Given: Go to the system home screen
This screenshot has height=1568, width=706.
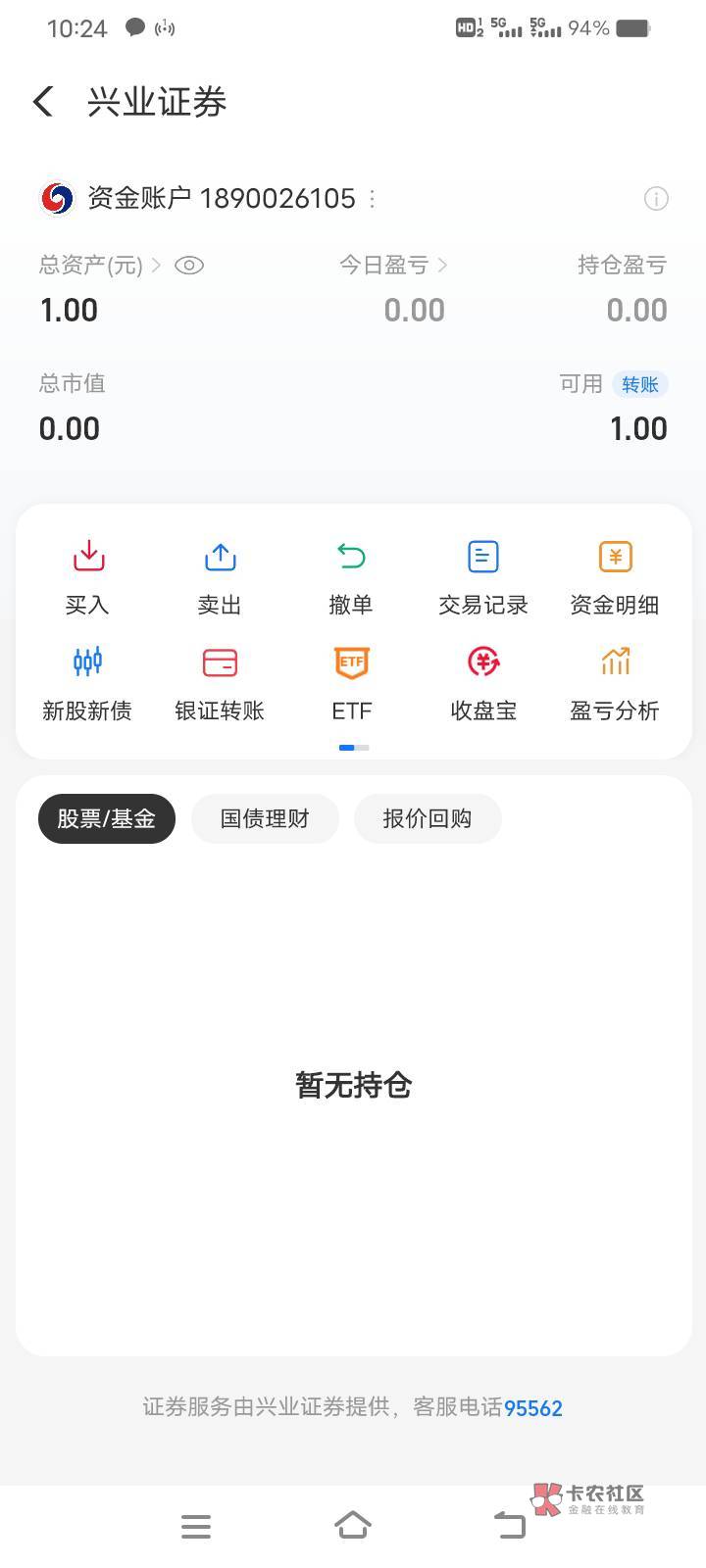Looking at the screenshot, I should 353,1525.
